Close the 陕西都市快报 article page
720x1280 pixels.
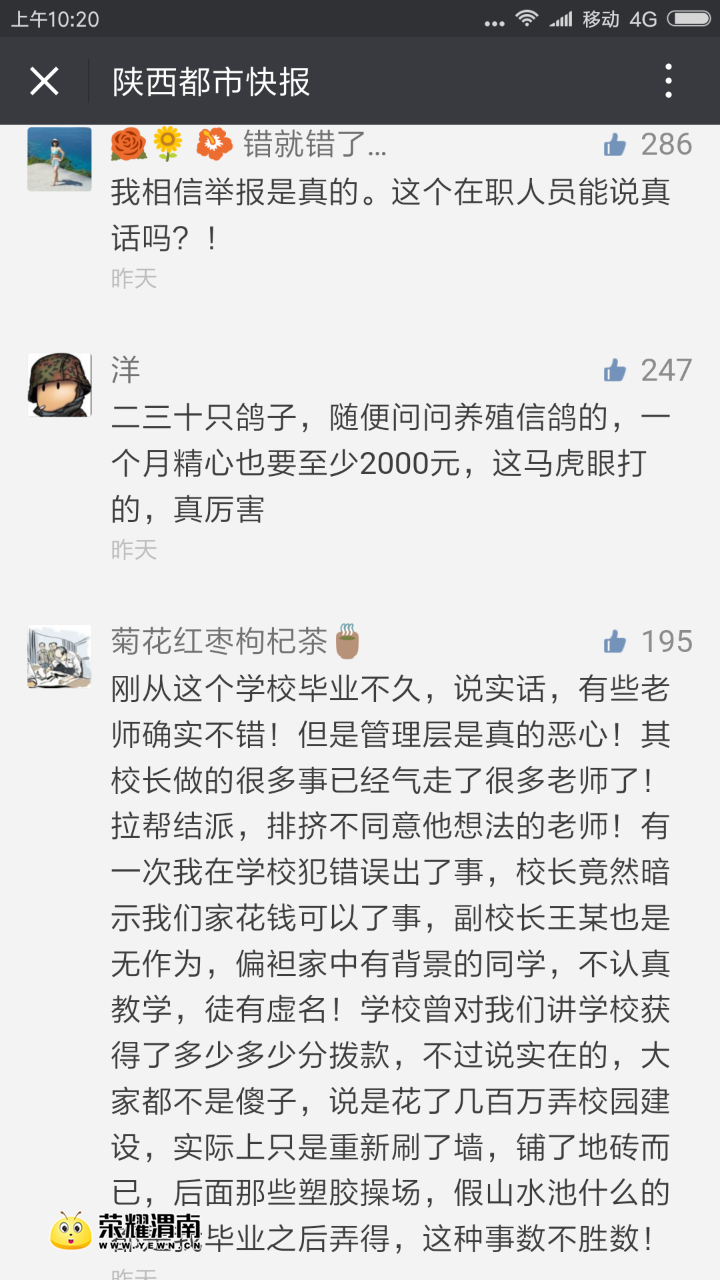point(44,81)
